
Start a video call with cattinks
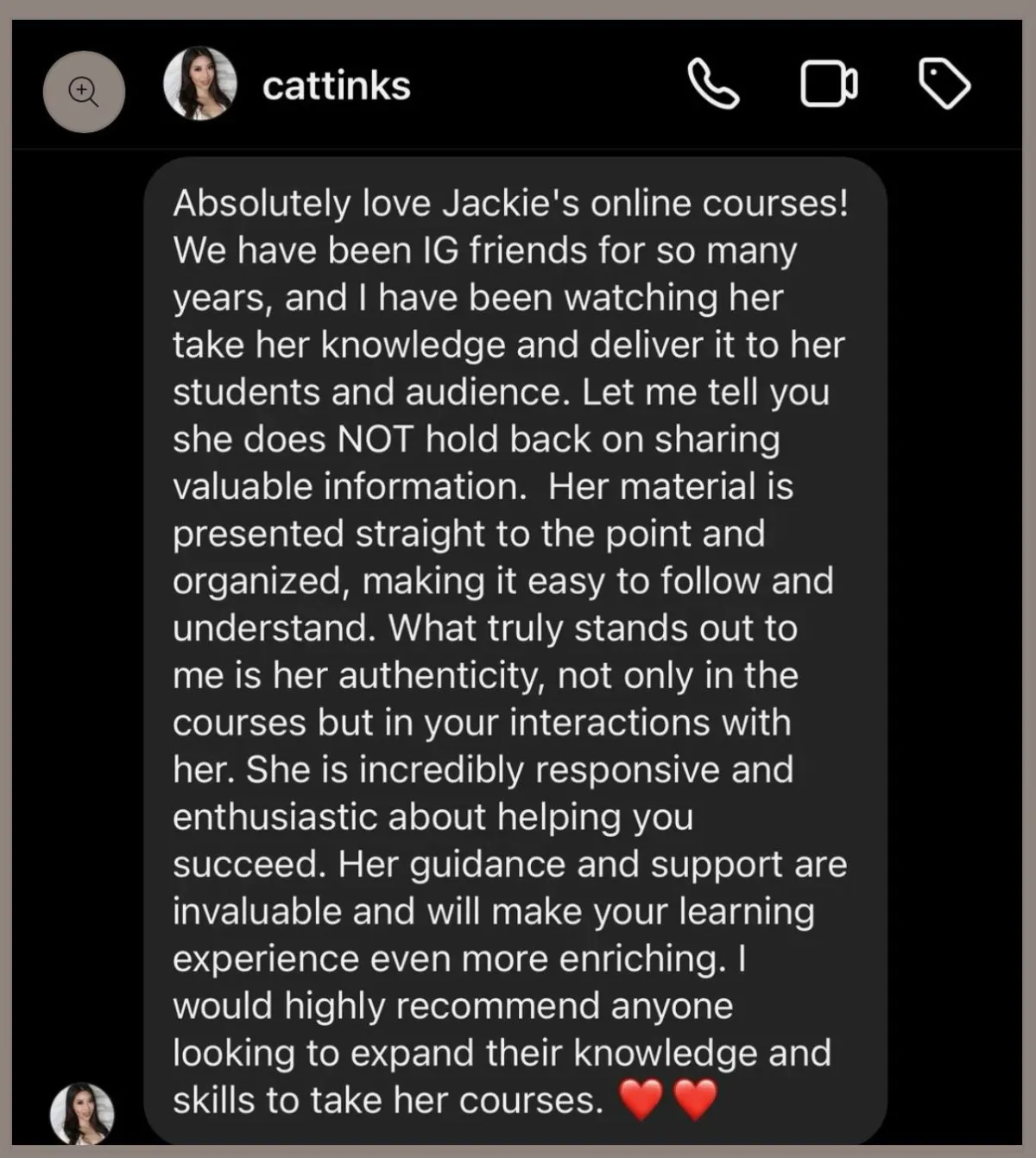tap(829, 84)
